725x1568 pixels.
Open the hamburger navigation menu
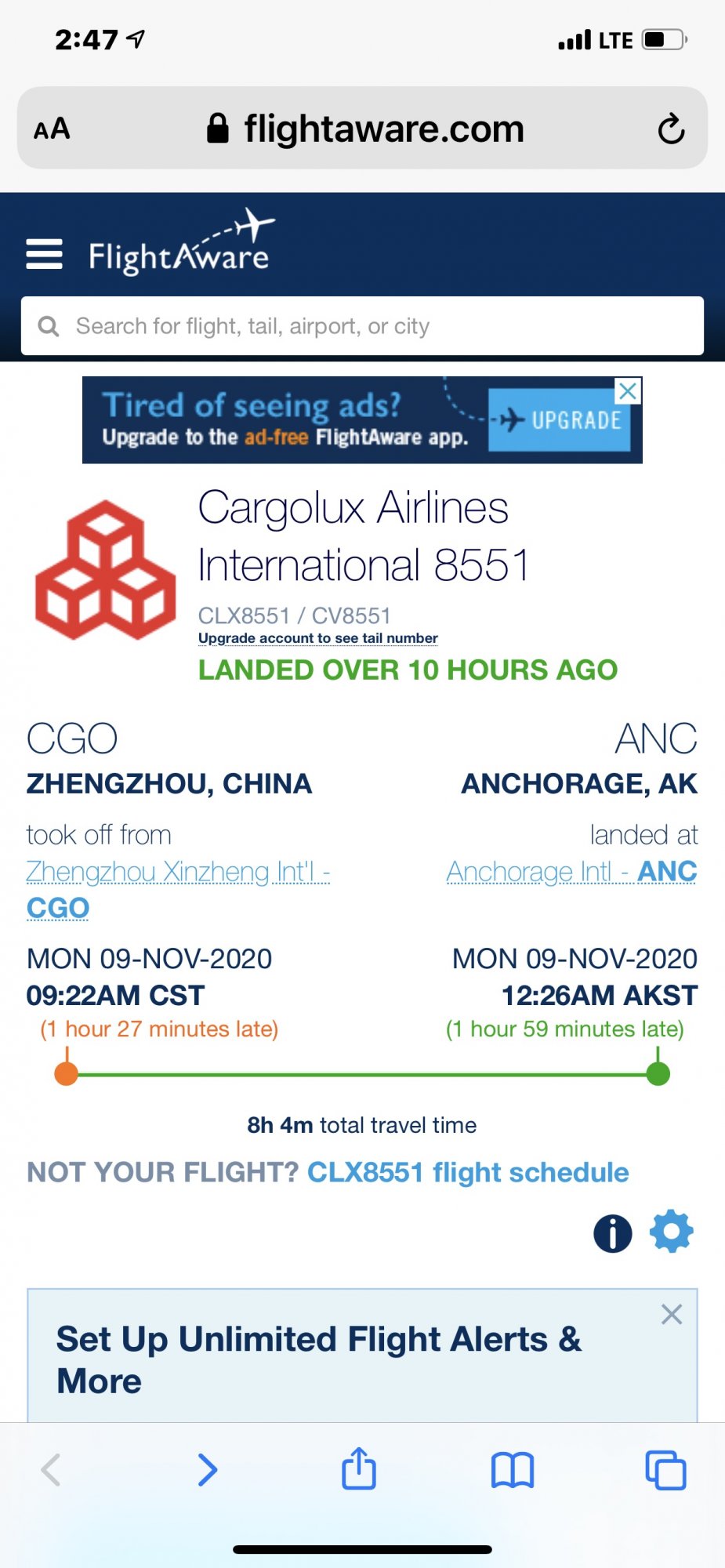click(x=45, y=254)
